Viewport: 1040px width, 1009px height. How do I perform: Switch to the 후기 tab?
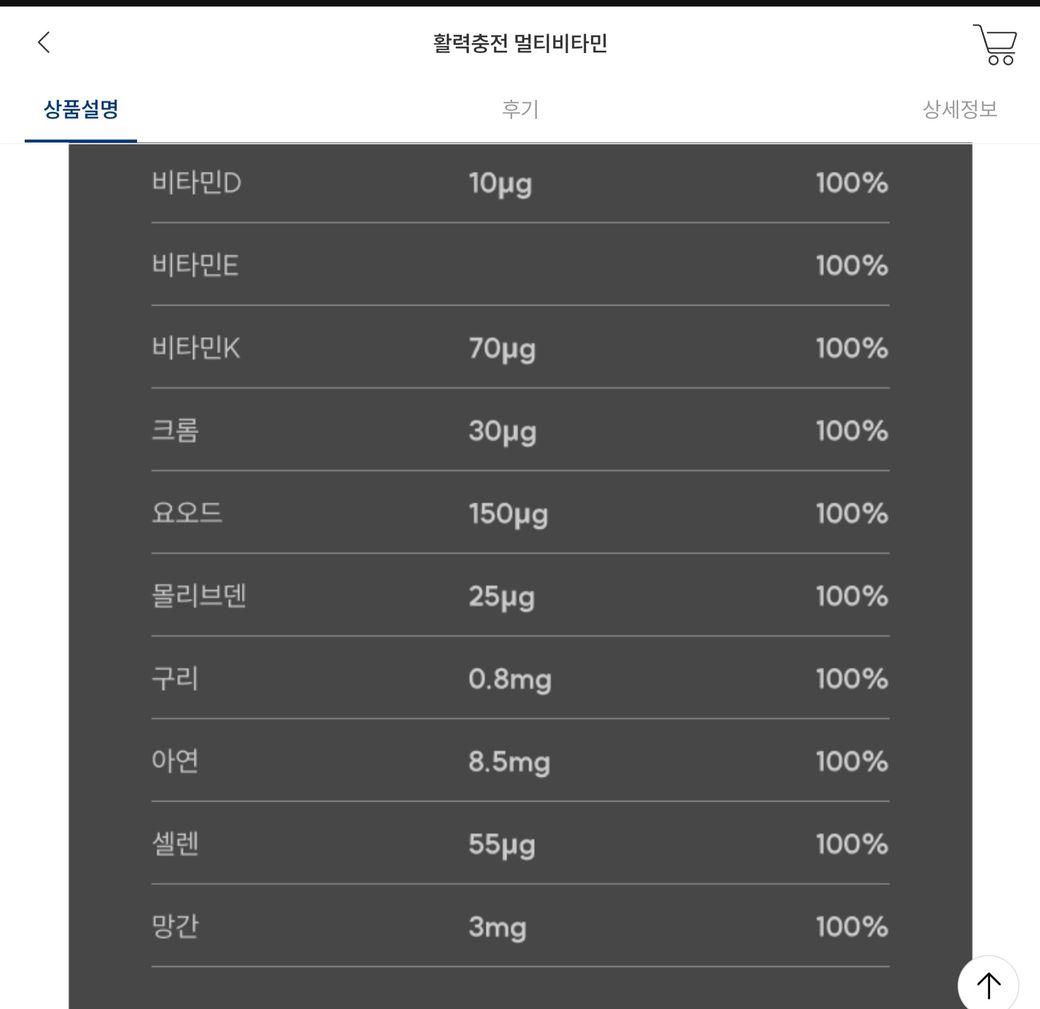tap(520, 110)
